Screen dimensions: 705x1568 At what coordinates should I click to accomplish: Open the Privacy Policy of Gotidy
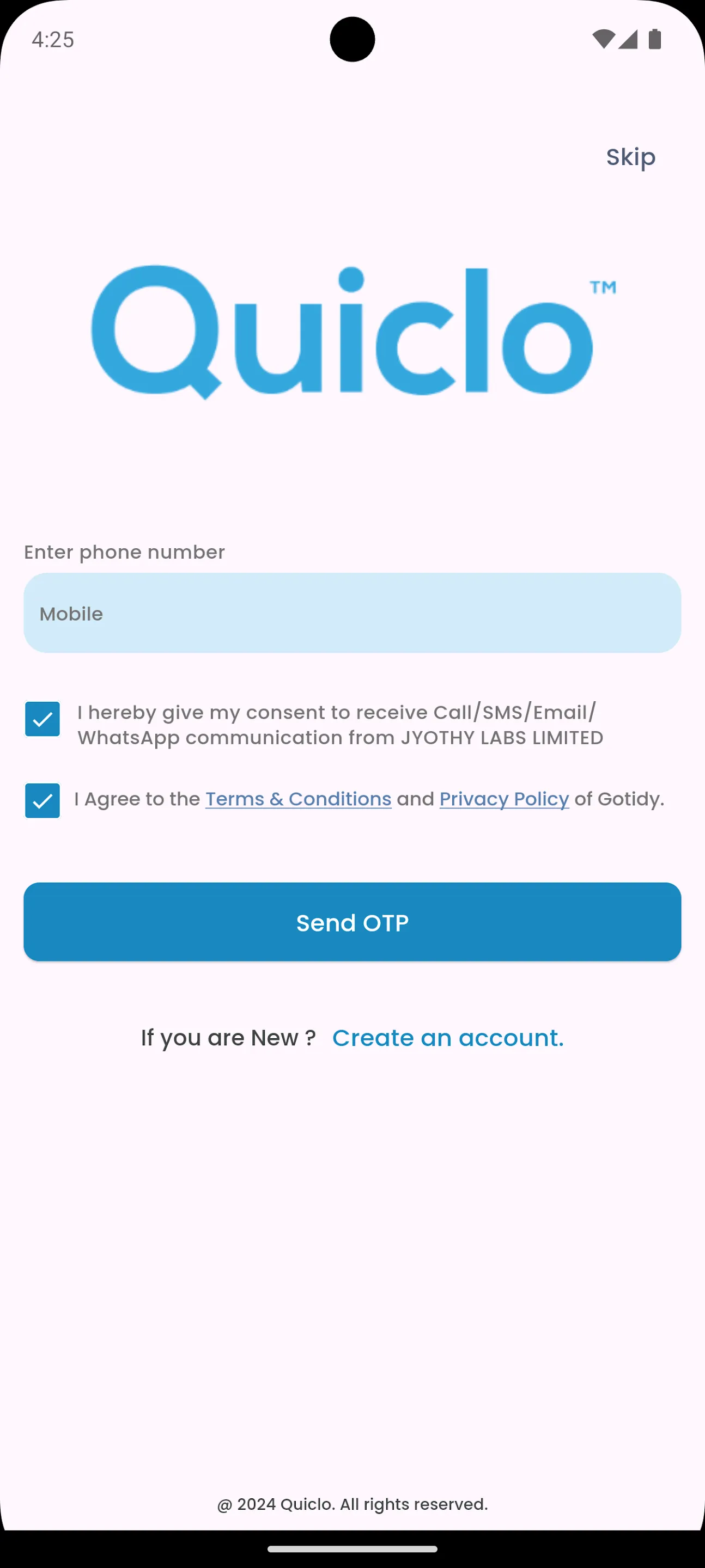[503, 799]
